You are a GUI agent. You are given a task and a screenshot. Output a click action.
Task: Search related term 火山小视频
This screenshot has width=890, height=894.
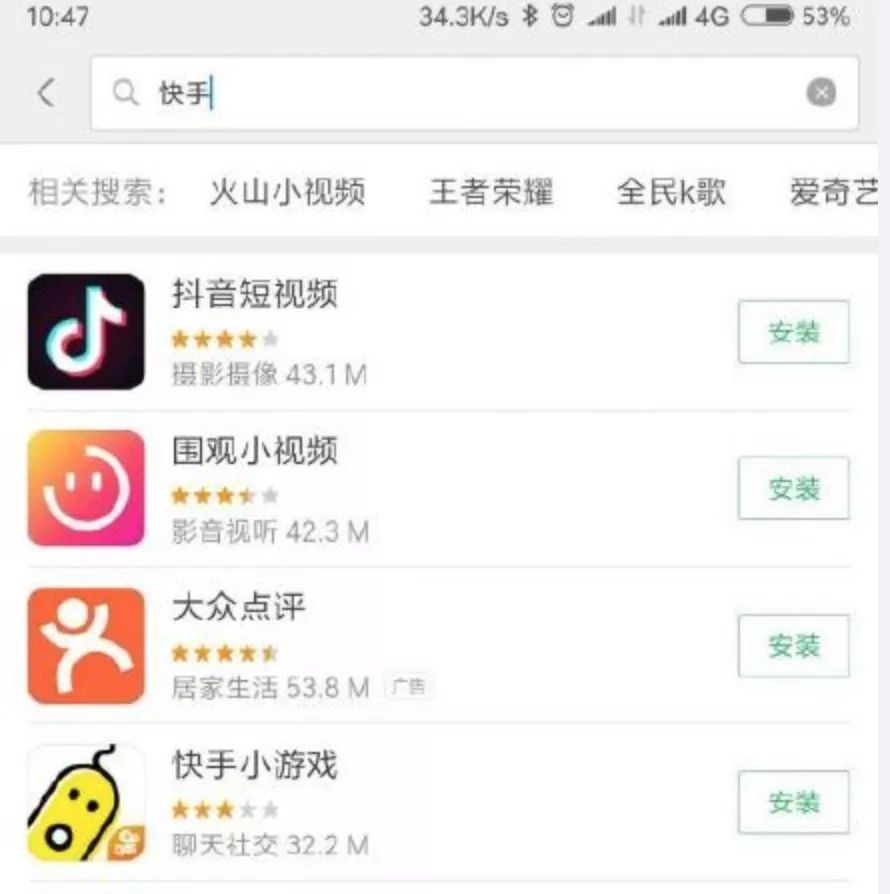[287, 191]
